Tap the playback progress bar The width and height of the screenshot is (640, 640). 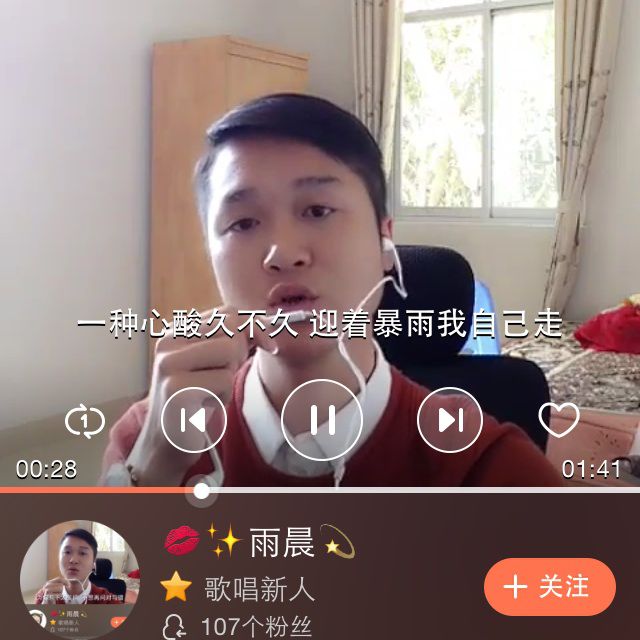320,490
